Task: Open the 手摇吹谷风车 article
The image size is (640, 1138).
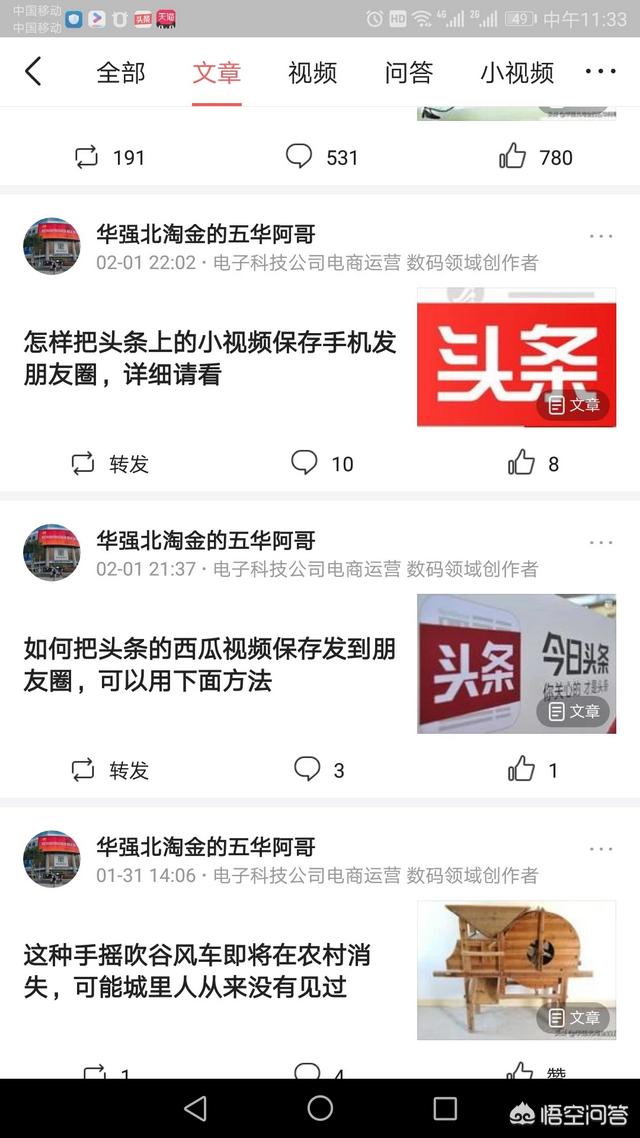Action: click(x=200, y=971)
